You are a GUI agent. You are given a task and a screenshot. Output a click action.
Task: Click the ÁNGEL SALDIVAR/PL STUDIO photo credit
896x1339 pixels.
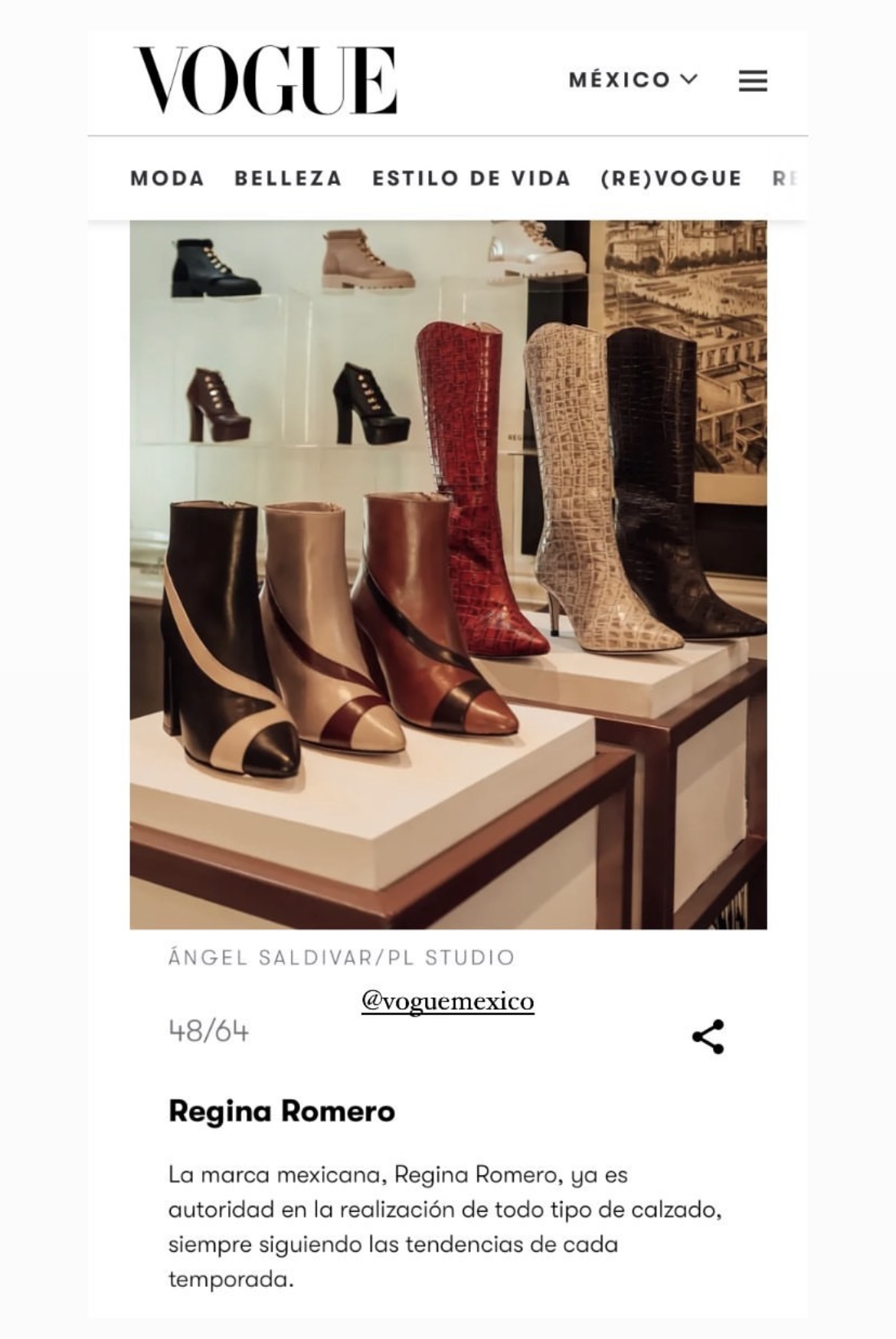tap(341, 957)
